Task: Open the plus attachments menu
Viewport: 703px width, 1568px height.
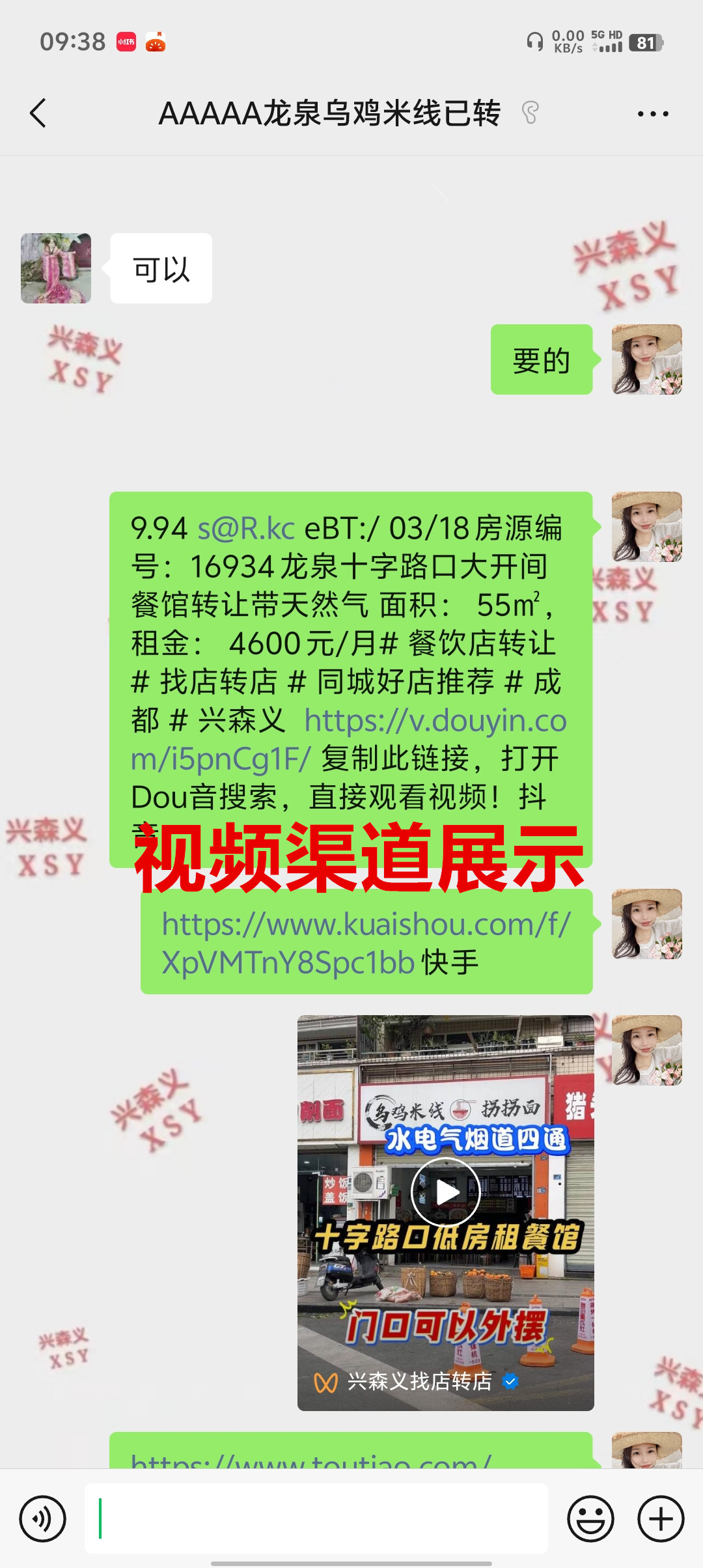Action: [661, 1519]
